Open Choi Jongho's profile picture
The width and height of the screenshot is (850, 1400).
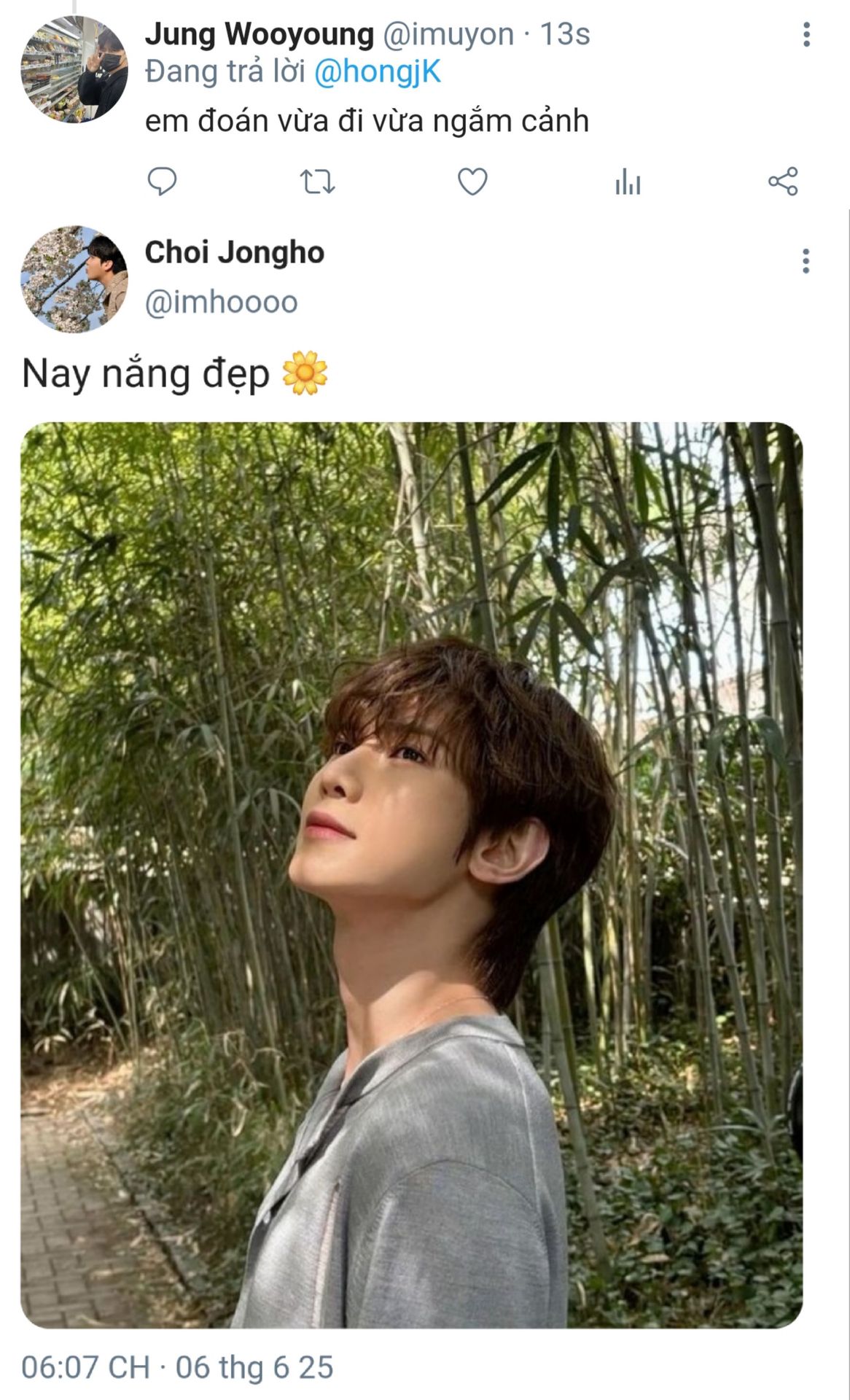[x=74, y=279]
